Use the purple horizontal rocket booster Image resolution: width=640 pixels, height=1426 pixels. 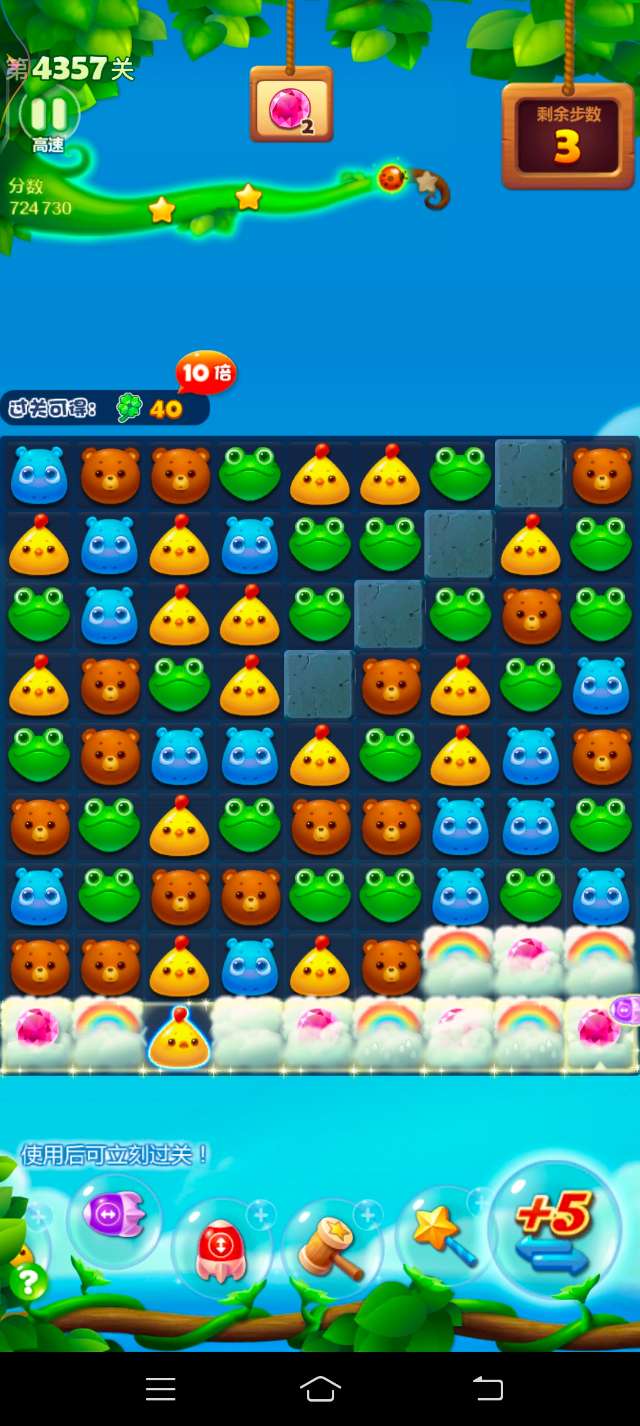click(x=113, y=1216)
